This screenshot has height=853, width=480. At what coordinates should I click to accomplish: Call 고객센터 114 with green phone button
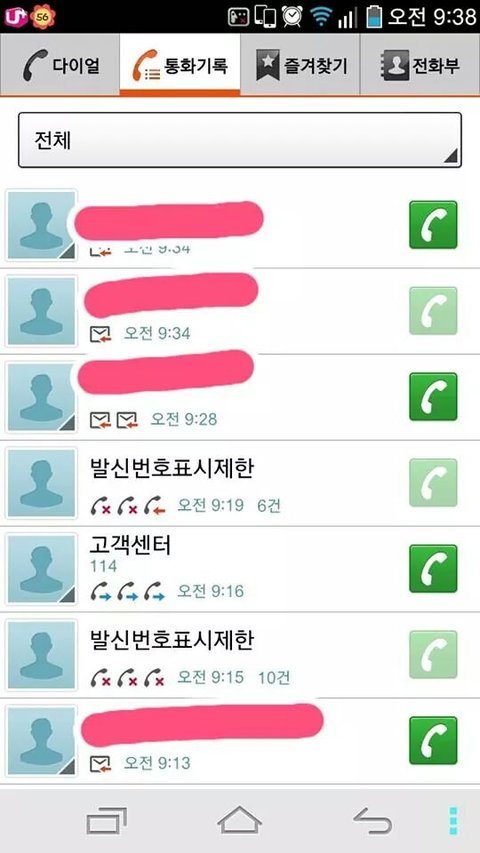433,568
